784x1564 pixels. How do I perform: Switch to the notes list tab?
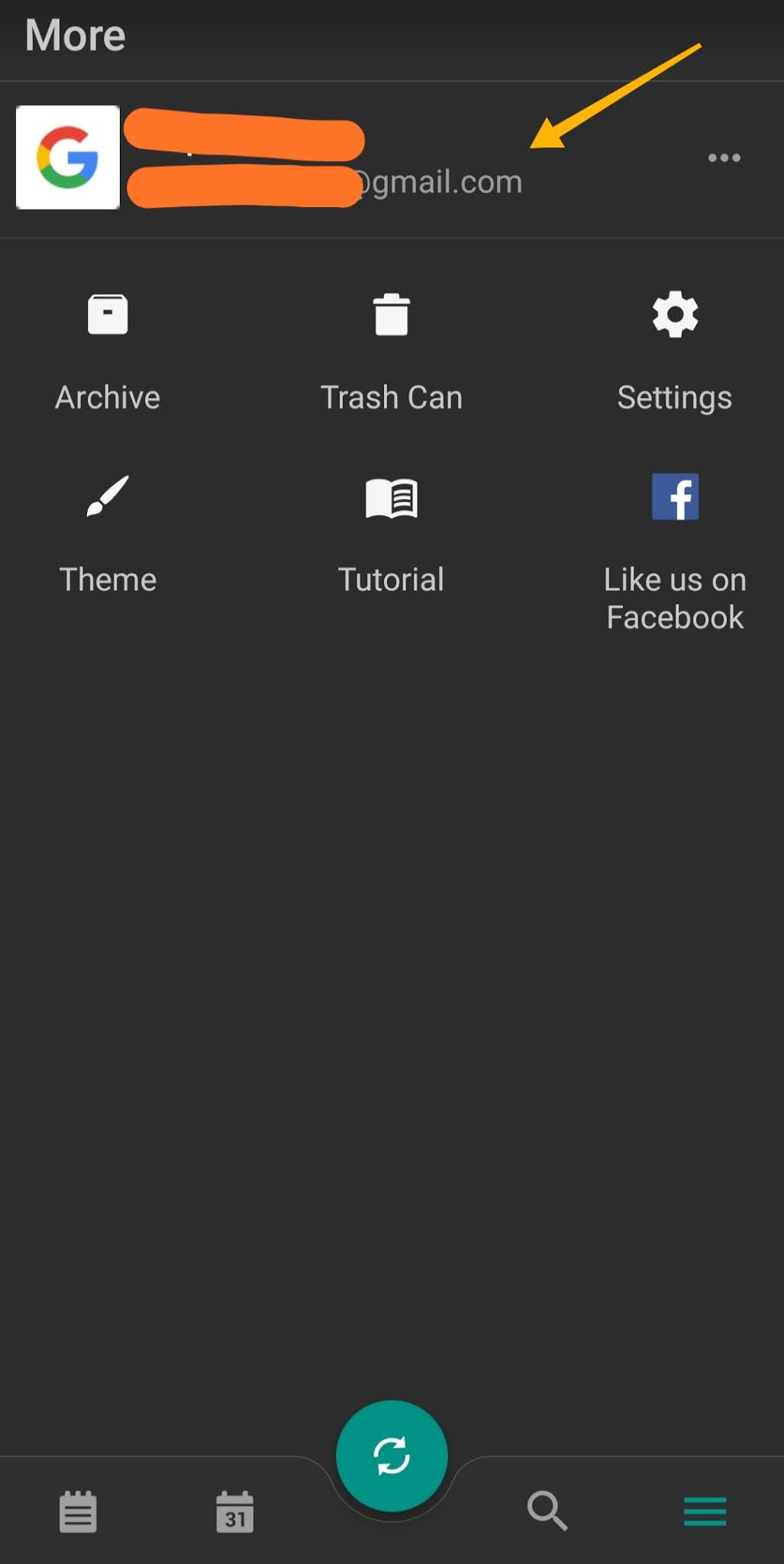[78, 1511]
